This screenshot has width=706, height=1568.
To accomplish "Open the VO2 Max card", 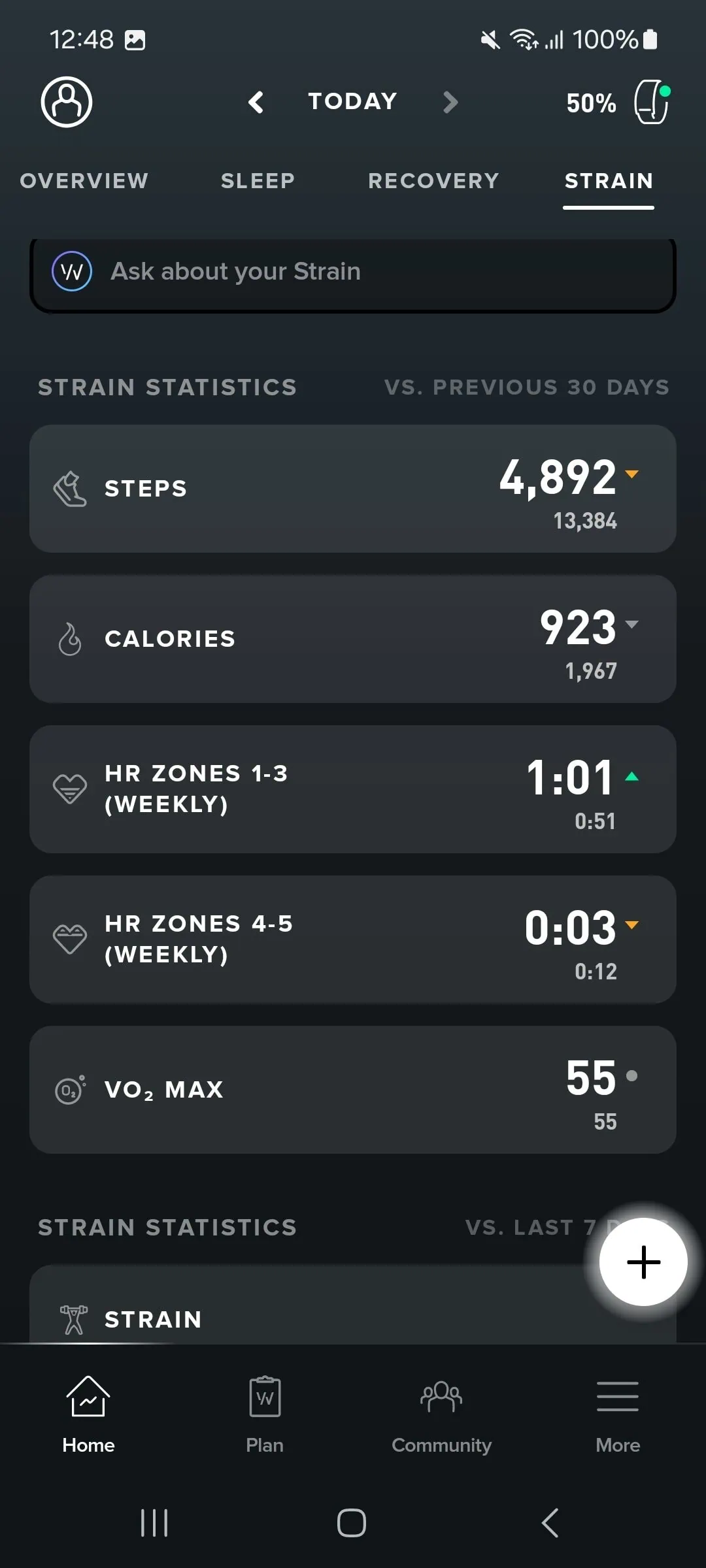I will [x=353, y=1090].
